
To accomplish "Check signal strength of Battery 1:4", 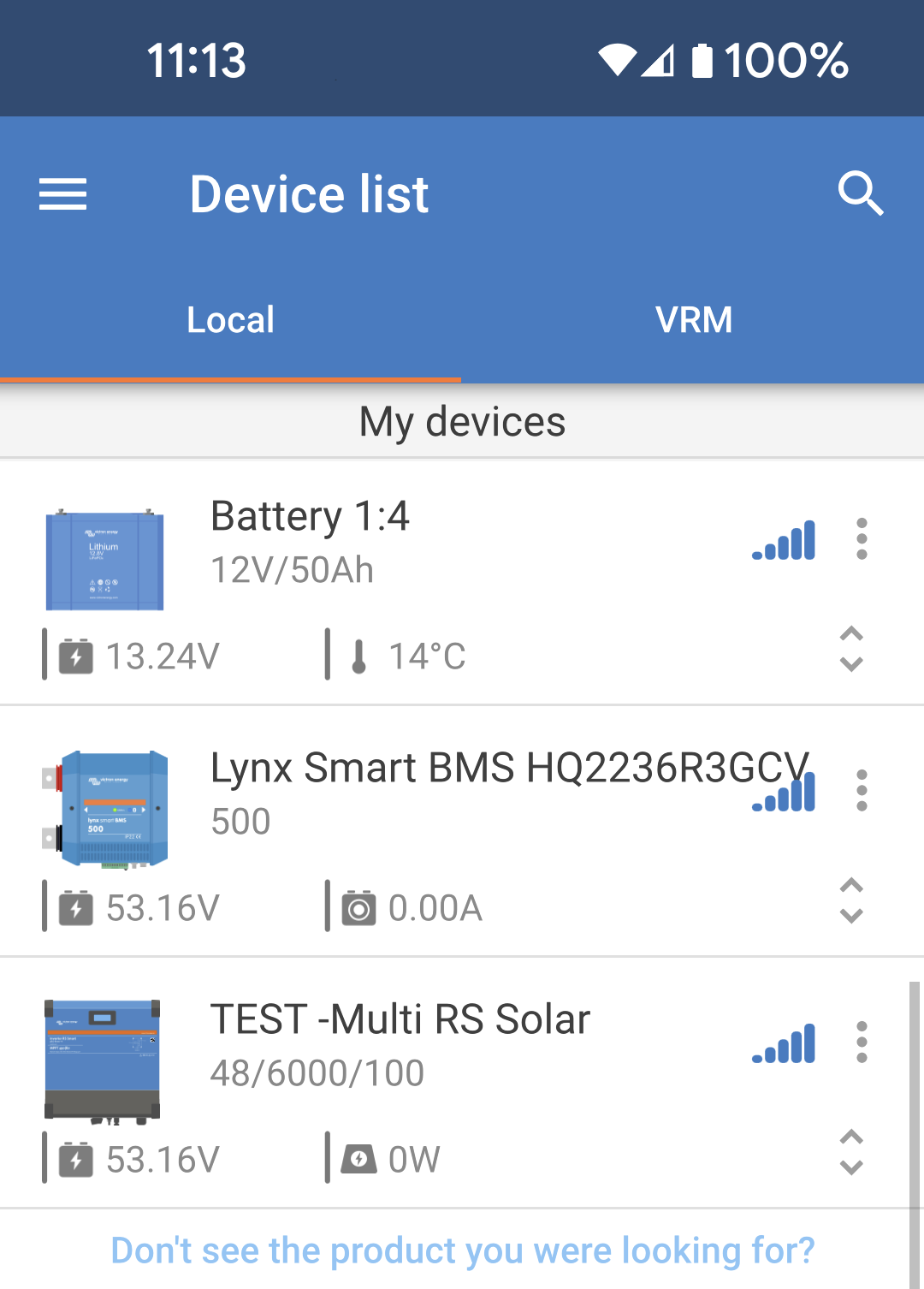I will point(783,539).
